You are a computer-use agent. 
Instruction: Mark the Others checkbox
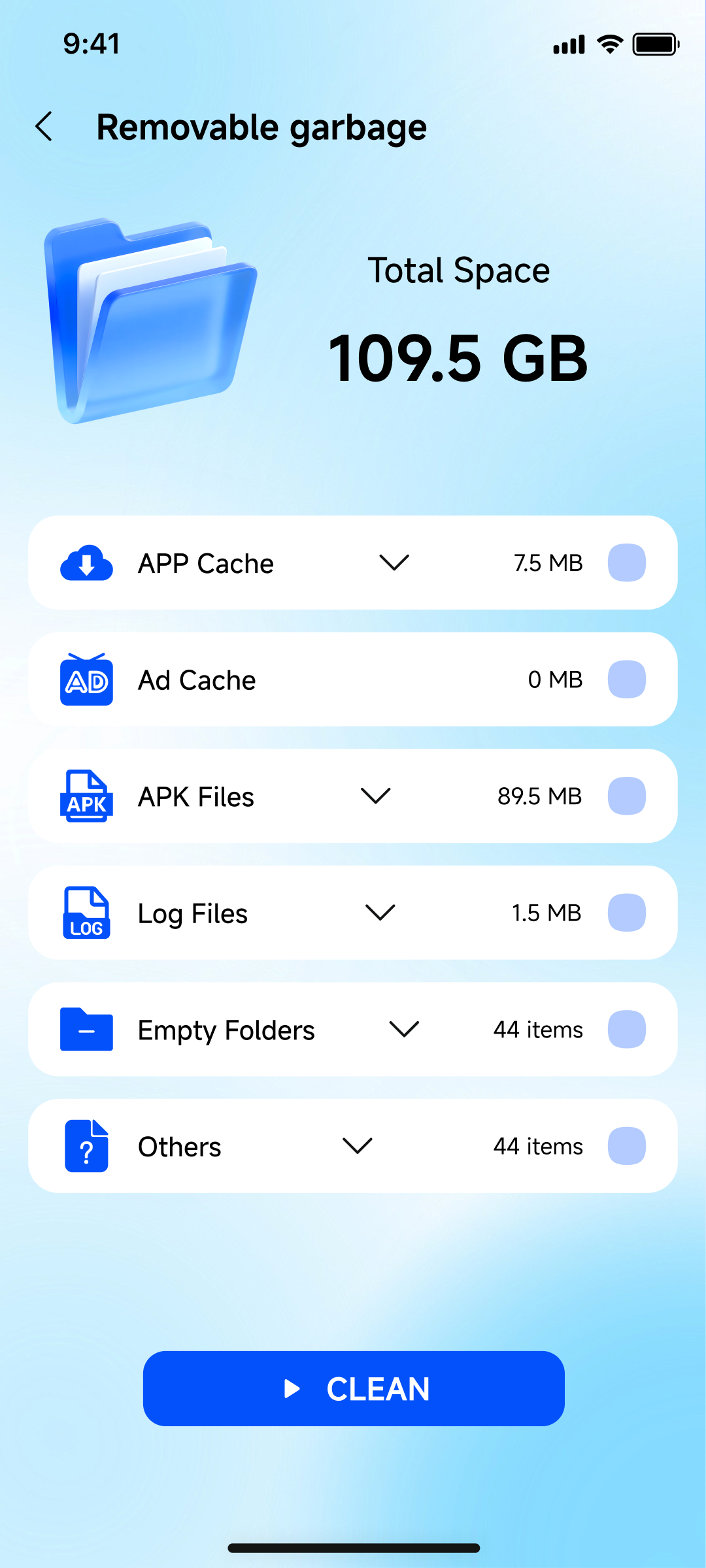627,1146
